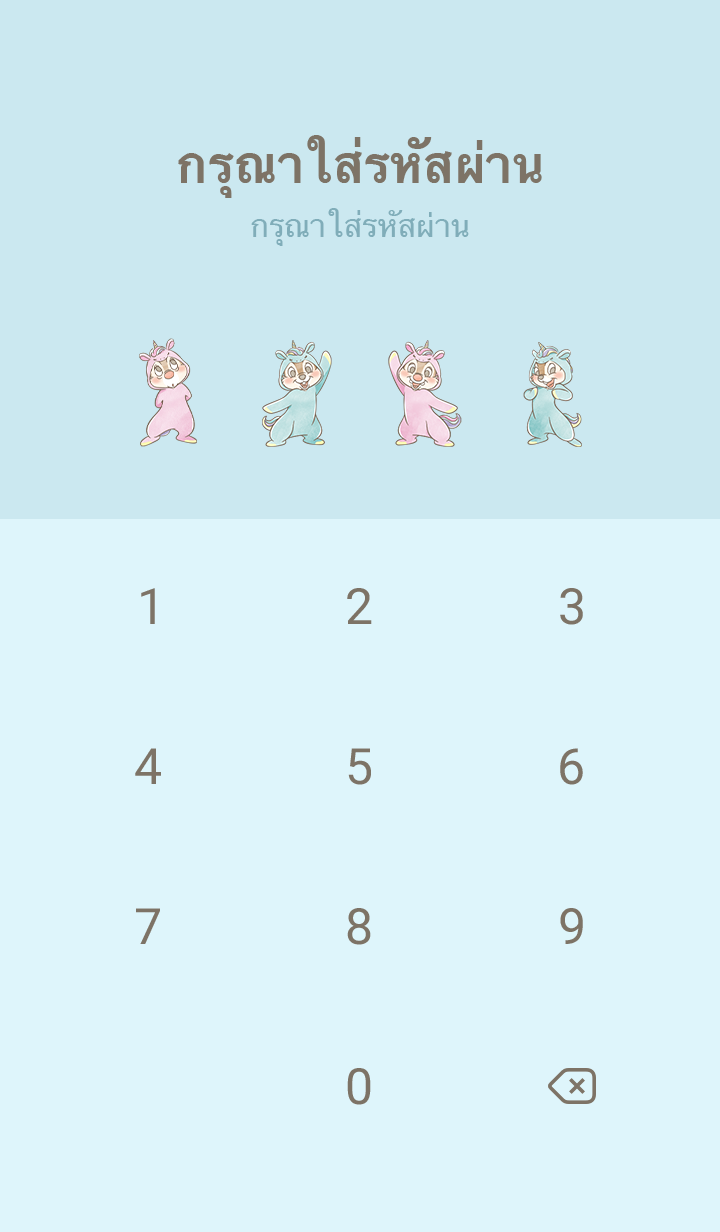Select digit 3 on the passcode pad
Screen dimensions: 720x1232
571,607
